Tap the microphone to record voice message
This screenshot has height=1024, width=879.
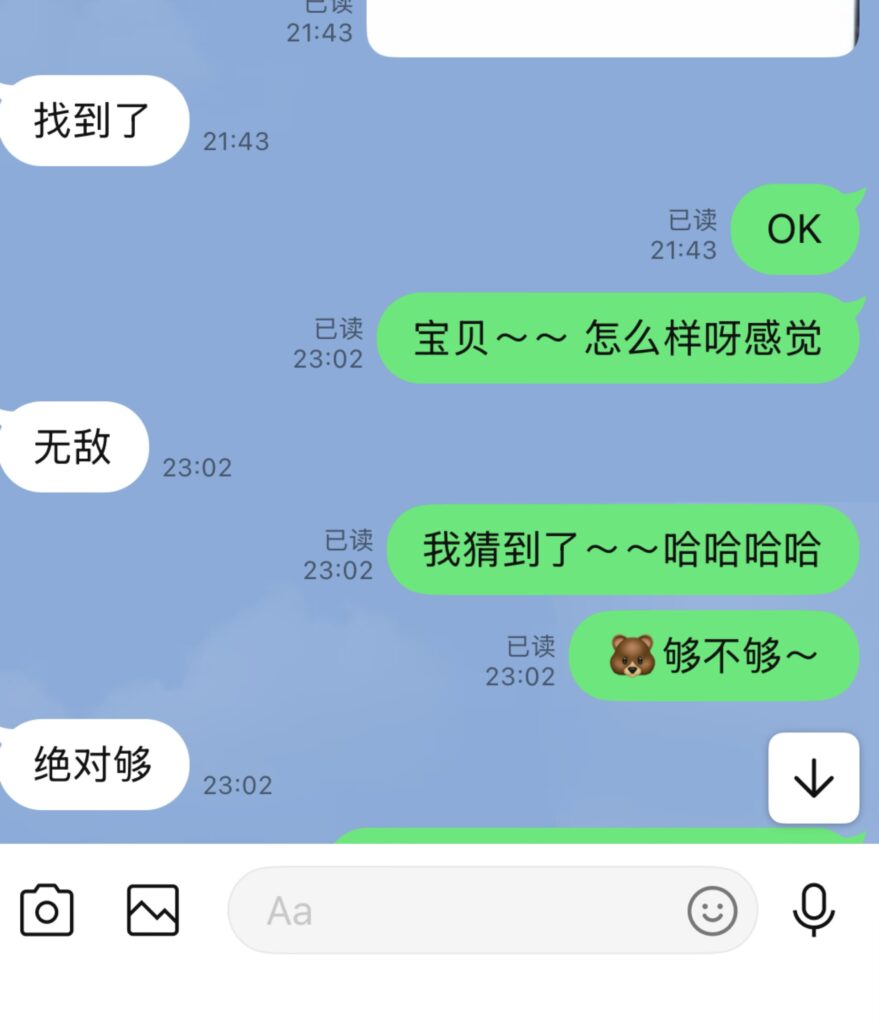click(814, 910)
